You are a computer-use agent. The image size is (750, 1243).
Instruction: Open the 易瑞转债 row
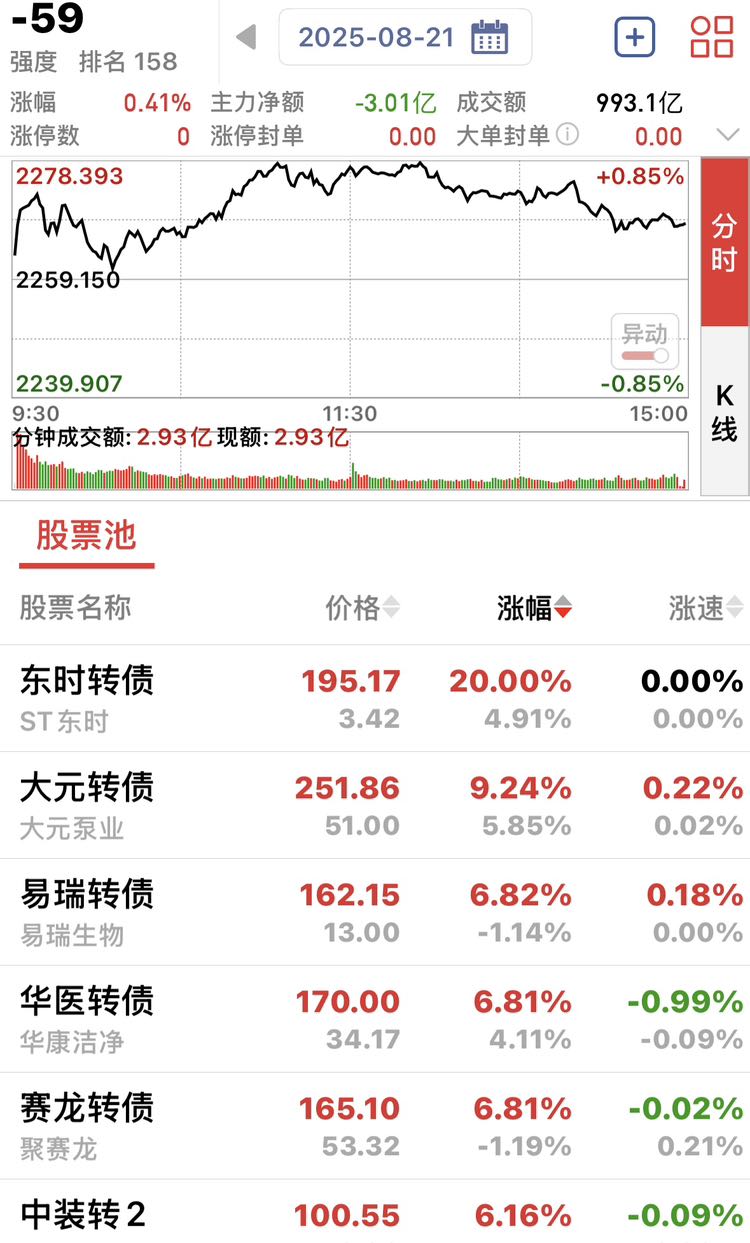point(375,912)
